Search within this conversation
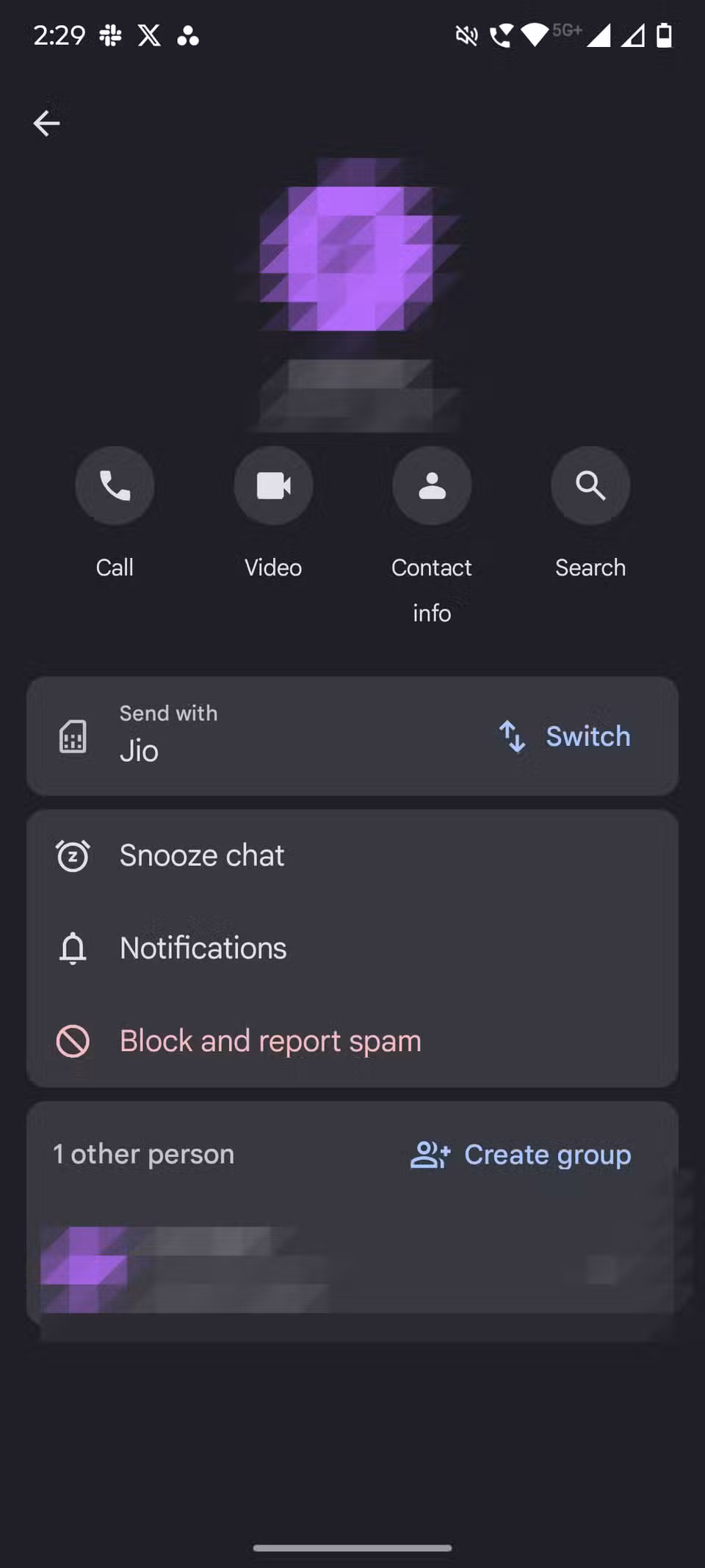This screenshot has height=1568, width=705. pyautogui.click(x=590, y=485)
